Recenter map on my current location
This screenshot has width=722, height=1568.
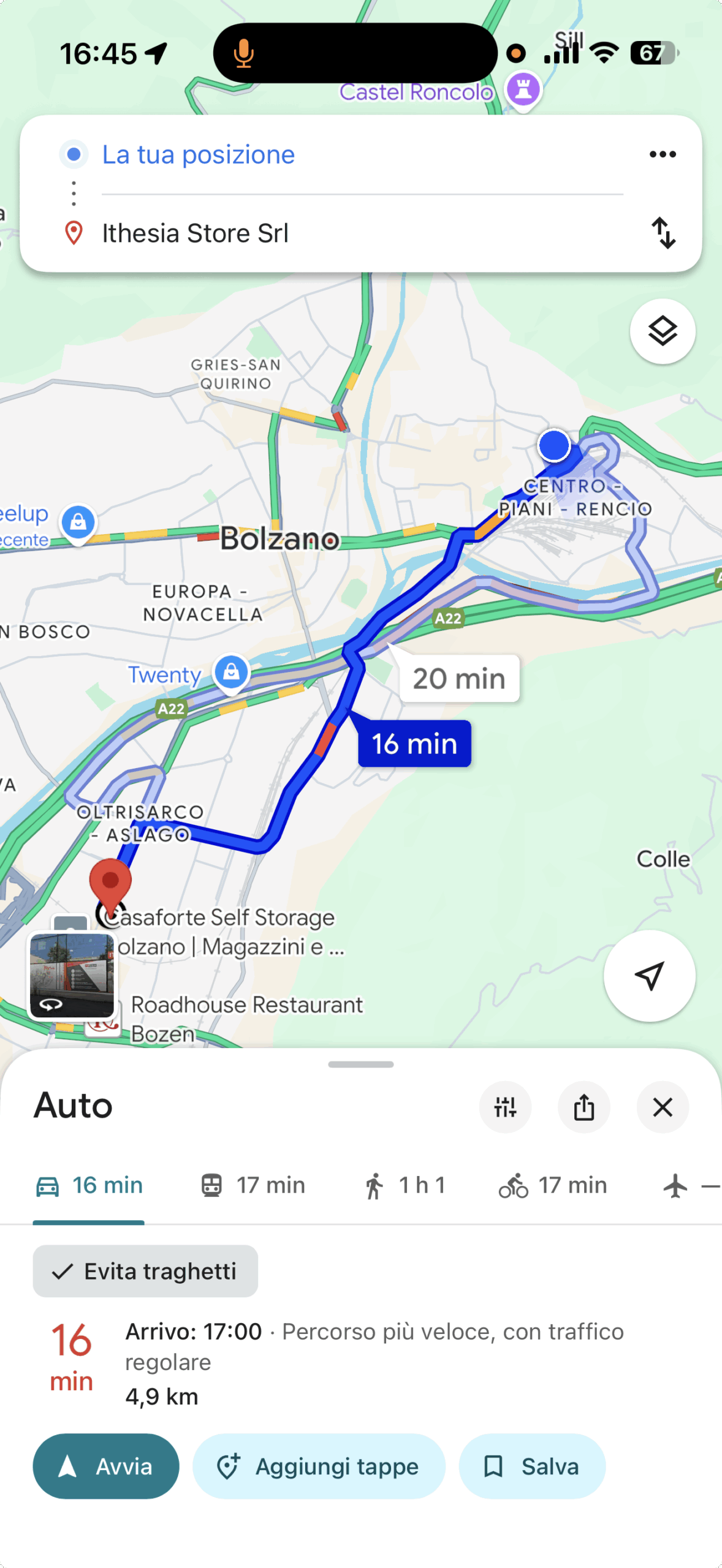[x=649, y=976]
